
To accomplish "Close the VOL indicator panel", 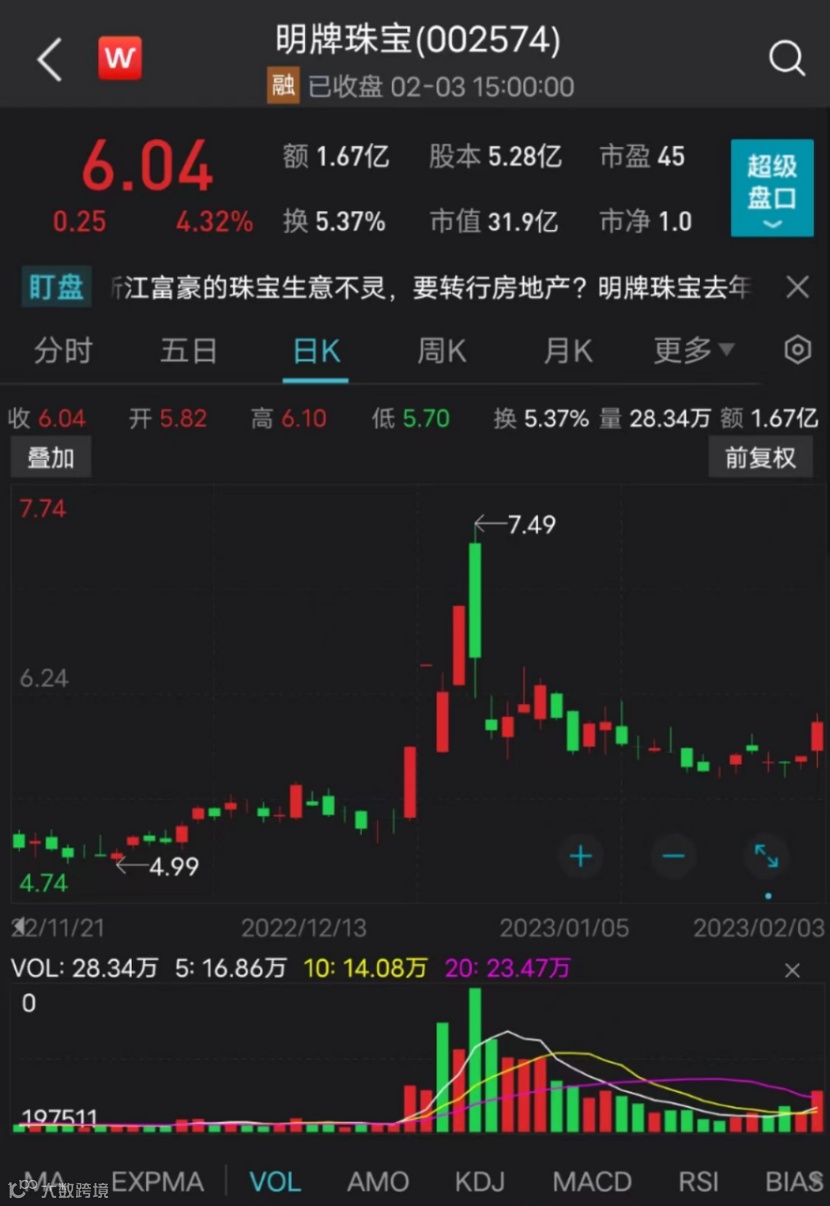I will pos(792,970).
